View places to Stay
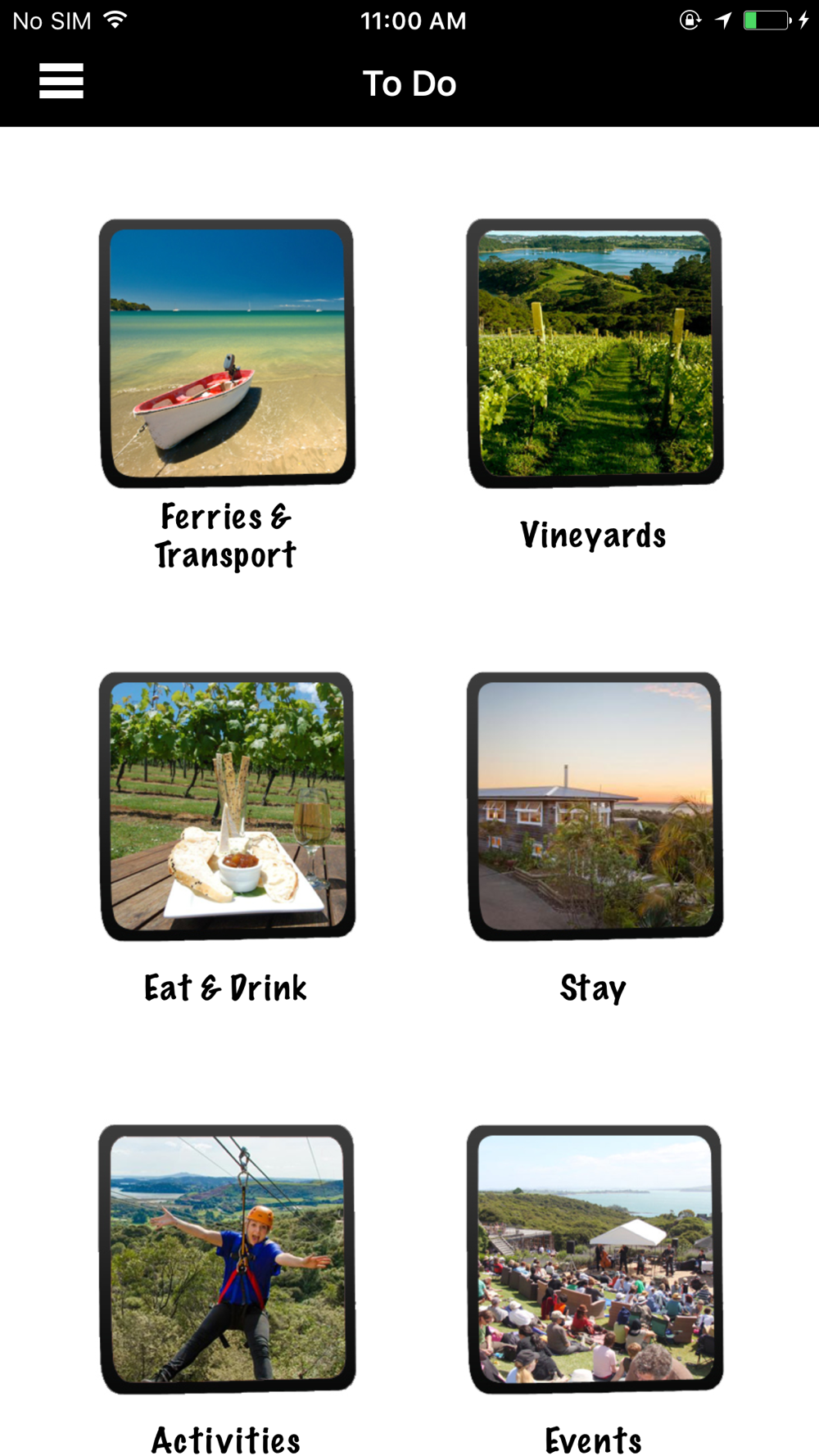The height and width of the screenshot is (1456, 819). pos(595,807)
